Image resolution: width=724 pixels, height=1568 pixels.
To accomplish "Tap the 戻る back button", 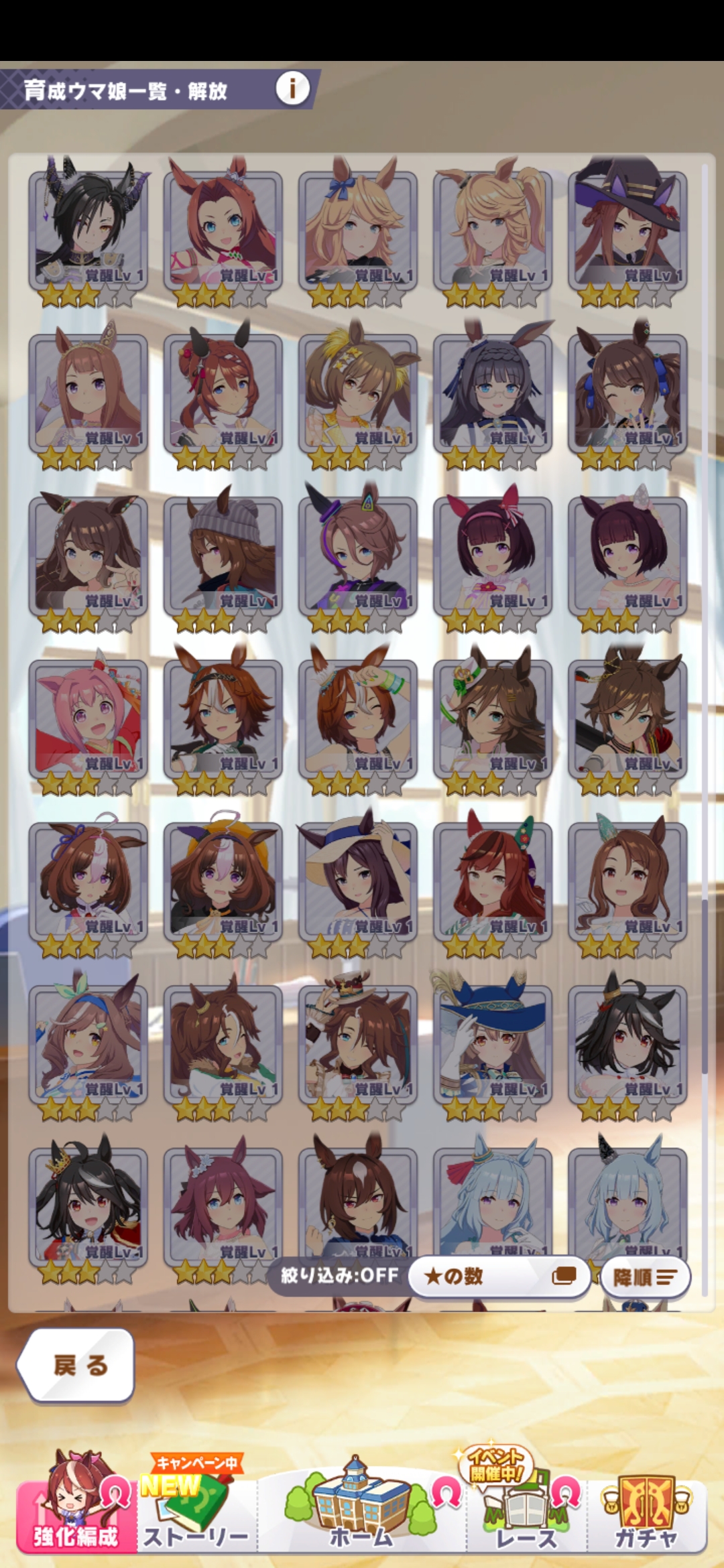I will point(77,1364).
